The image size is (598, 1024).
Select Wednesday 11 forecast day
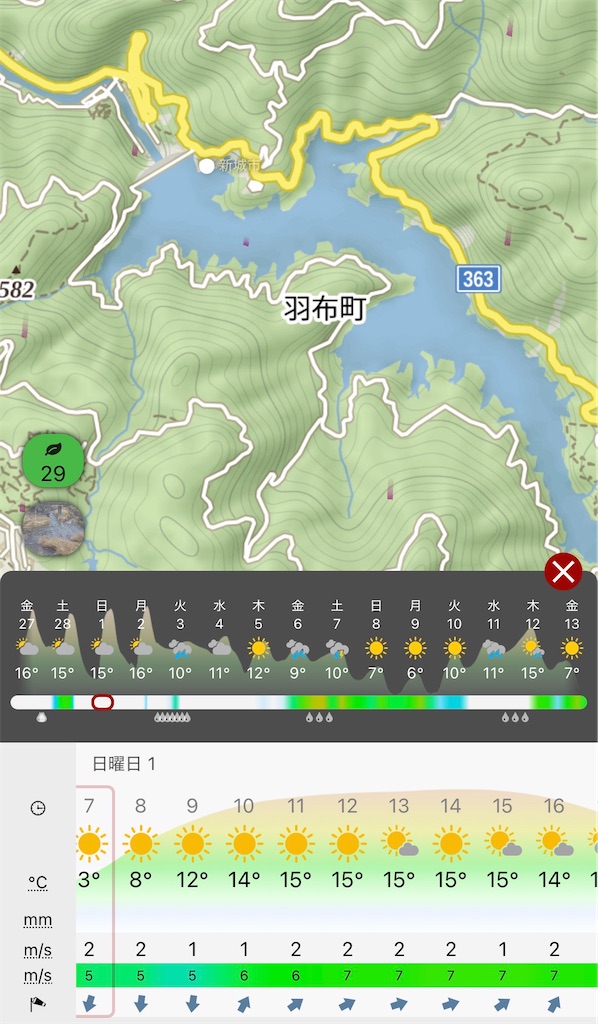pyautogui.click(x=494, y=642)
